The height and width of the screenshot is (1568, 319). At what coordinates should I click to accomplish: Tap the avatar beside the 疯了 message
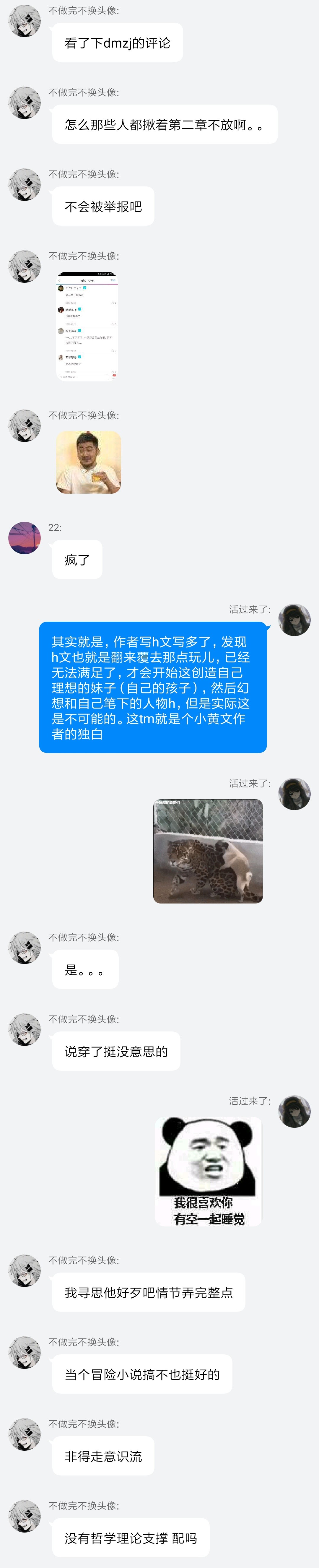24,537
